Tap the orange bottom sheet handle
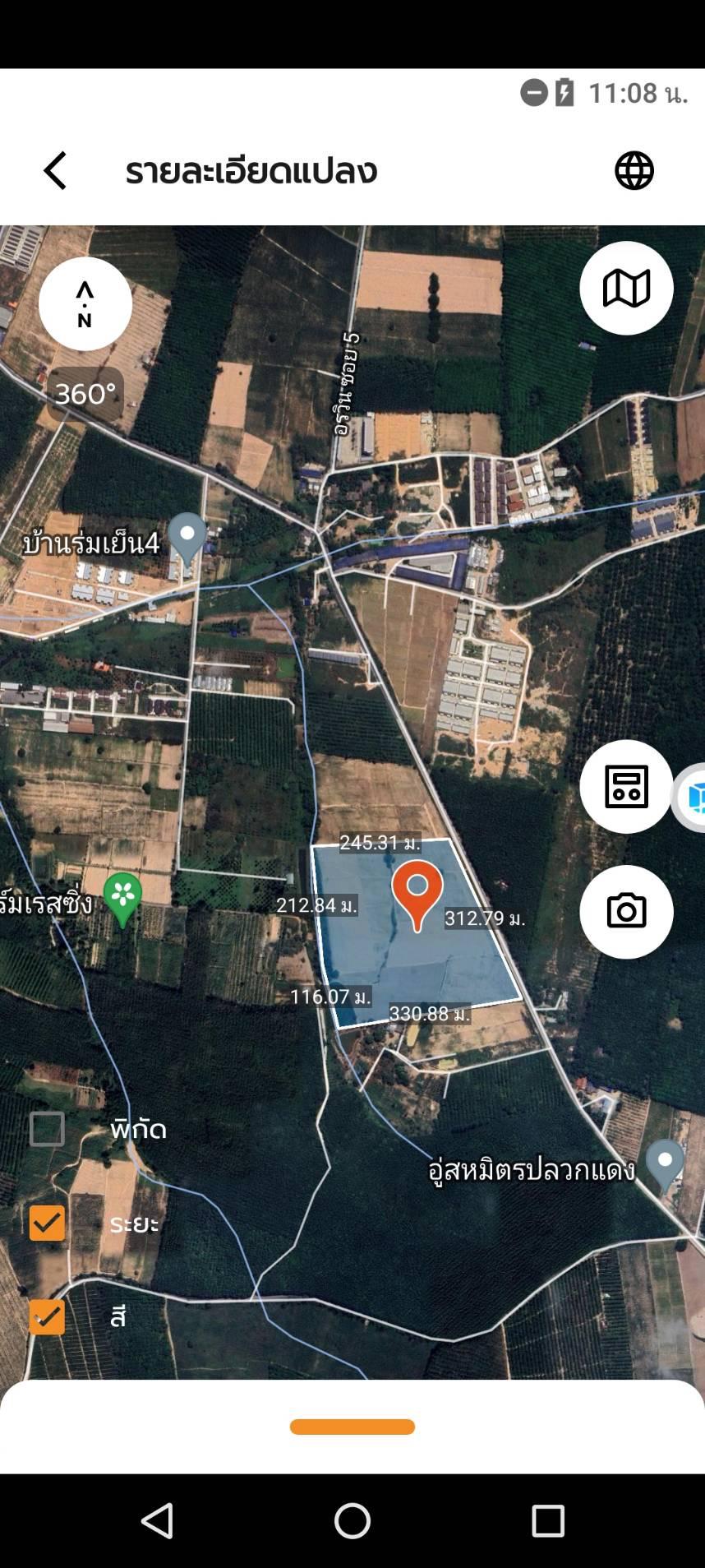 (352, 1427)
